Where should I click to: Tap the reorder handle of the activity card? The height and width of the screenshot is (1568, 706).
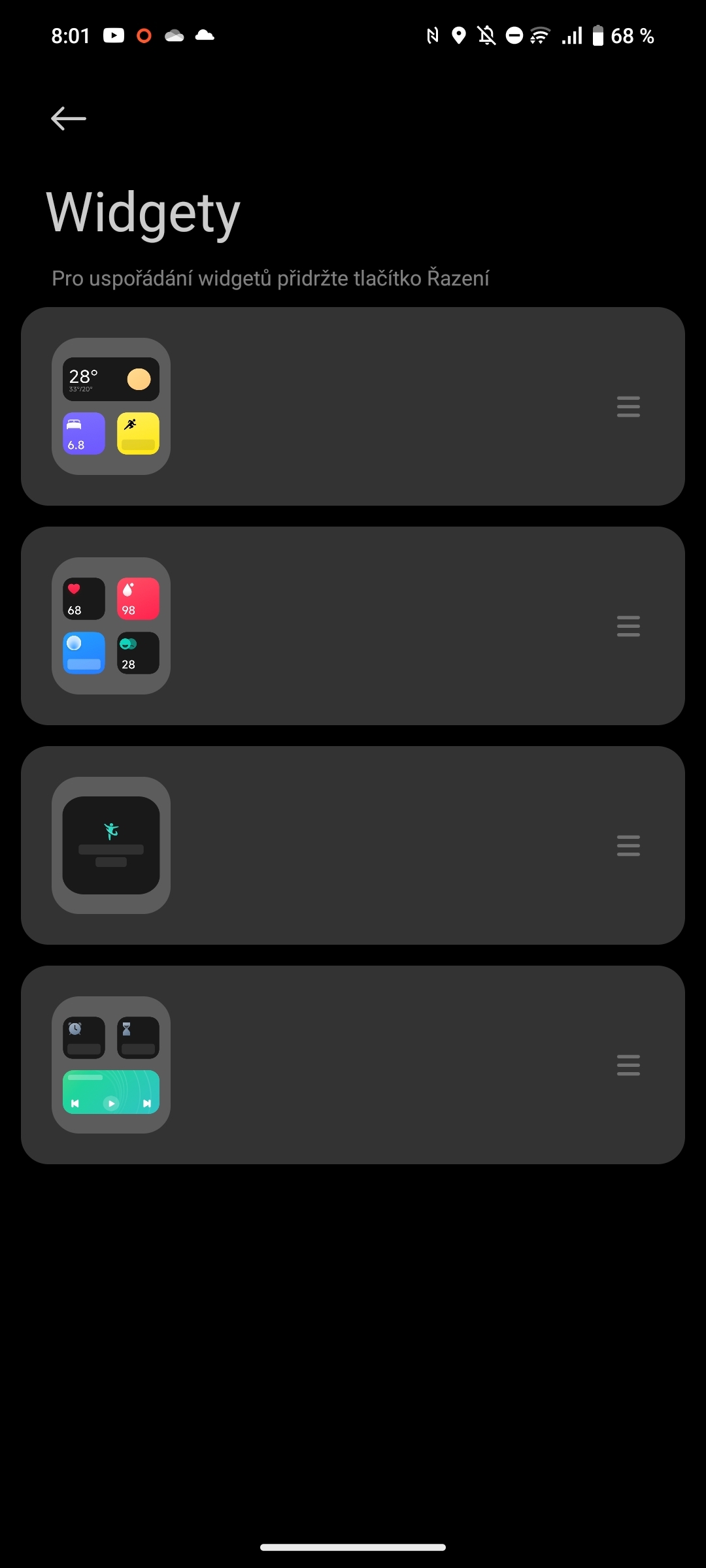click(628, 845)
